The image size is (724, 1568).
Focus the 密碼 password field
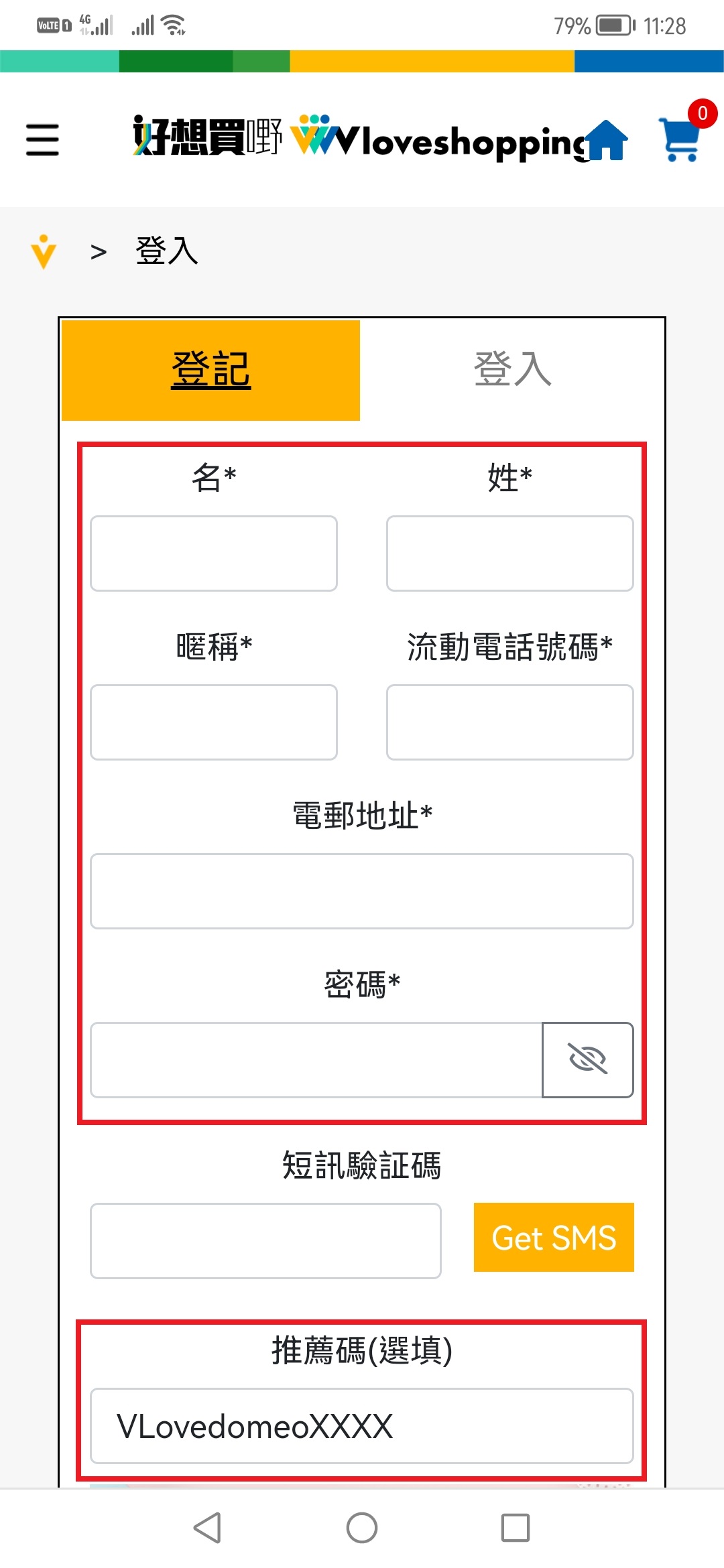tap(316, 1060)
